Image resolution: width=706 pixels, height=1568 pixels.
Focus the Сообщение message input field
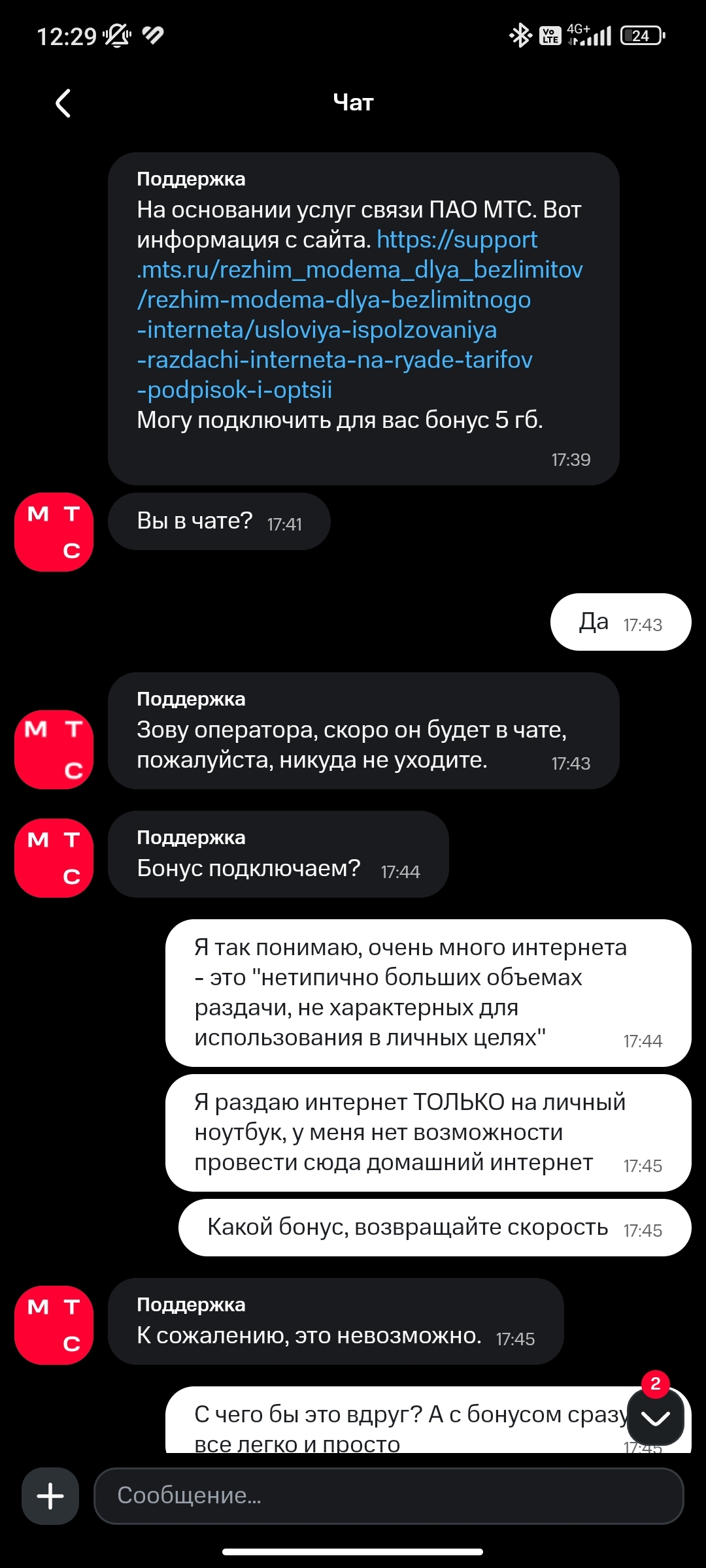coord(388,1495)
